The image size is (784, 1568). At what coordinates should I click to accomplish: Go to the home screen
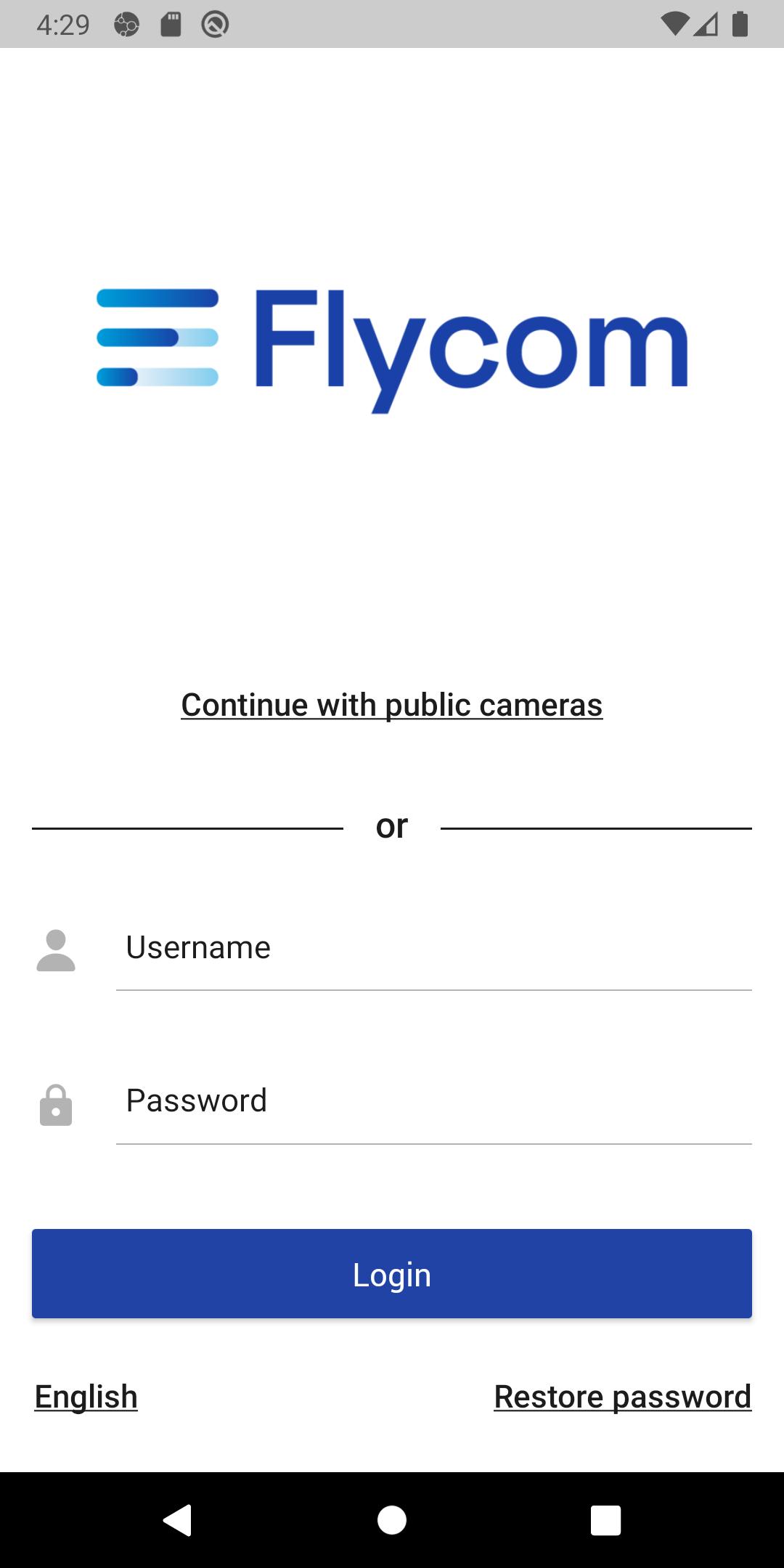(x=392, y=1520)
